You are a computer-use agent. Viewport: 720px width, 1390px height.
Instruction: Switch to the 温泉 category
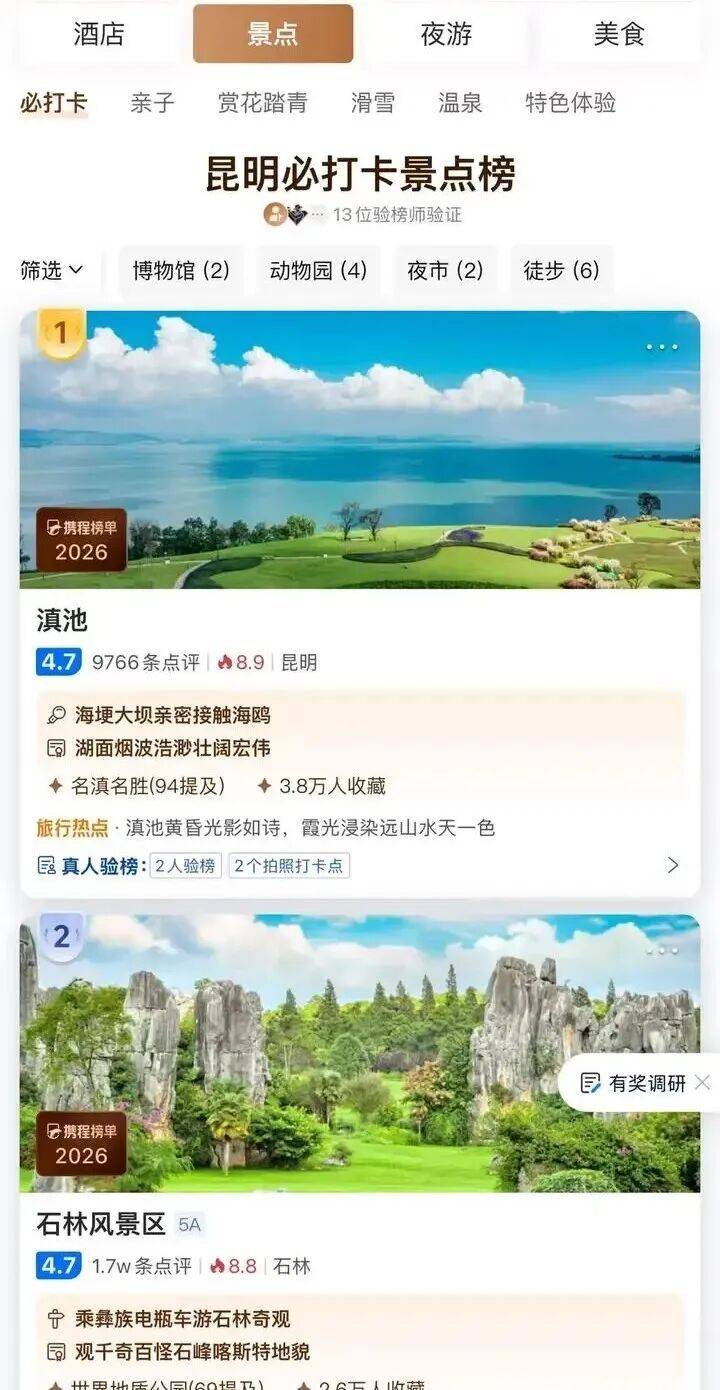[x=460, y=103]
